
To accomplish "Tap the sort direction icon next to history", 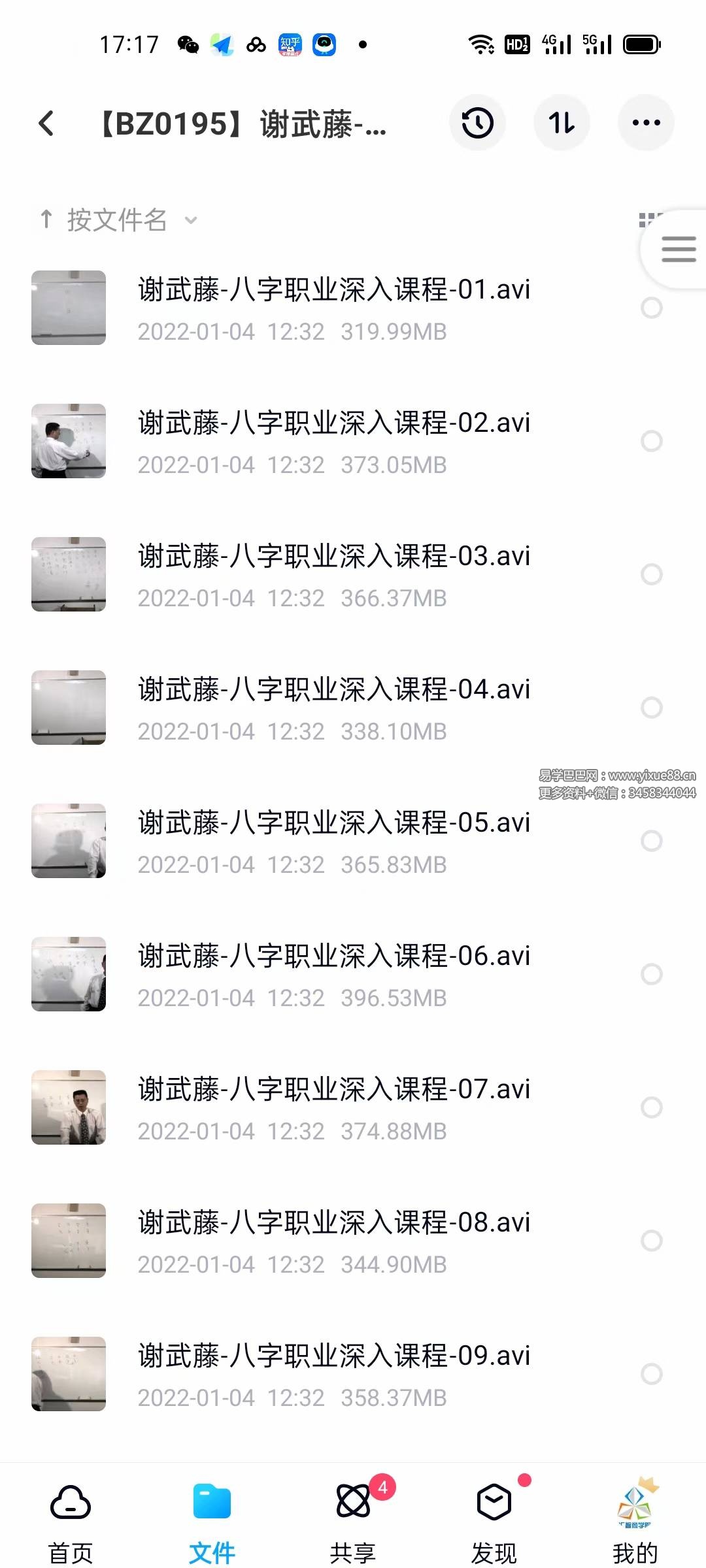I will (x=562, y=123).
